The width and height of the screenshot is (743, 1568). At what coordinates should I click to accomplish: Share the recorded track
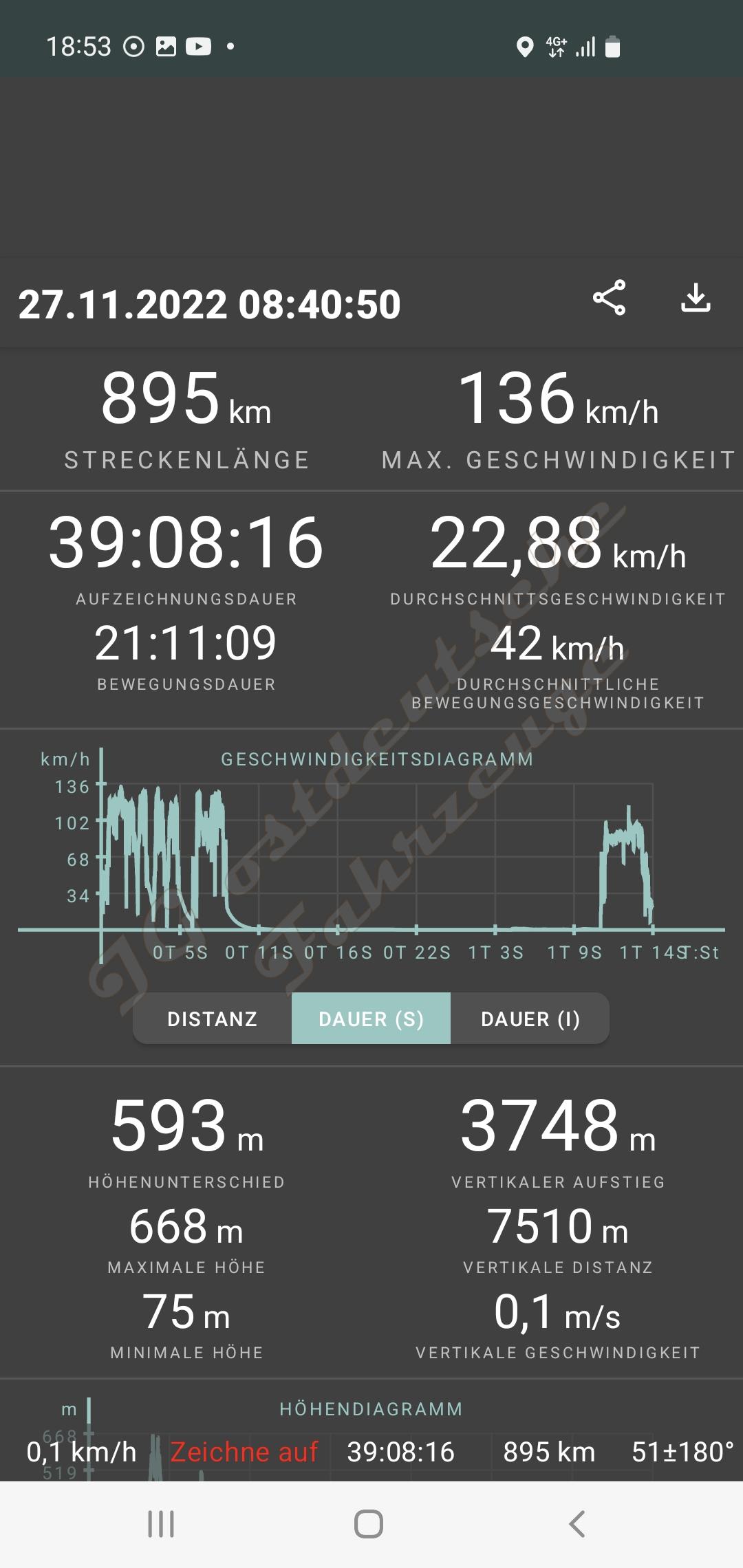pos(609,298)
